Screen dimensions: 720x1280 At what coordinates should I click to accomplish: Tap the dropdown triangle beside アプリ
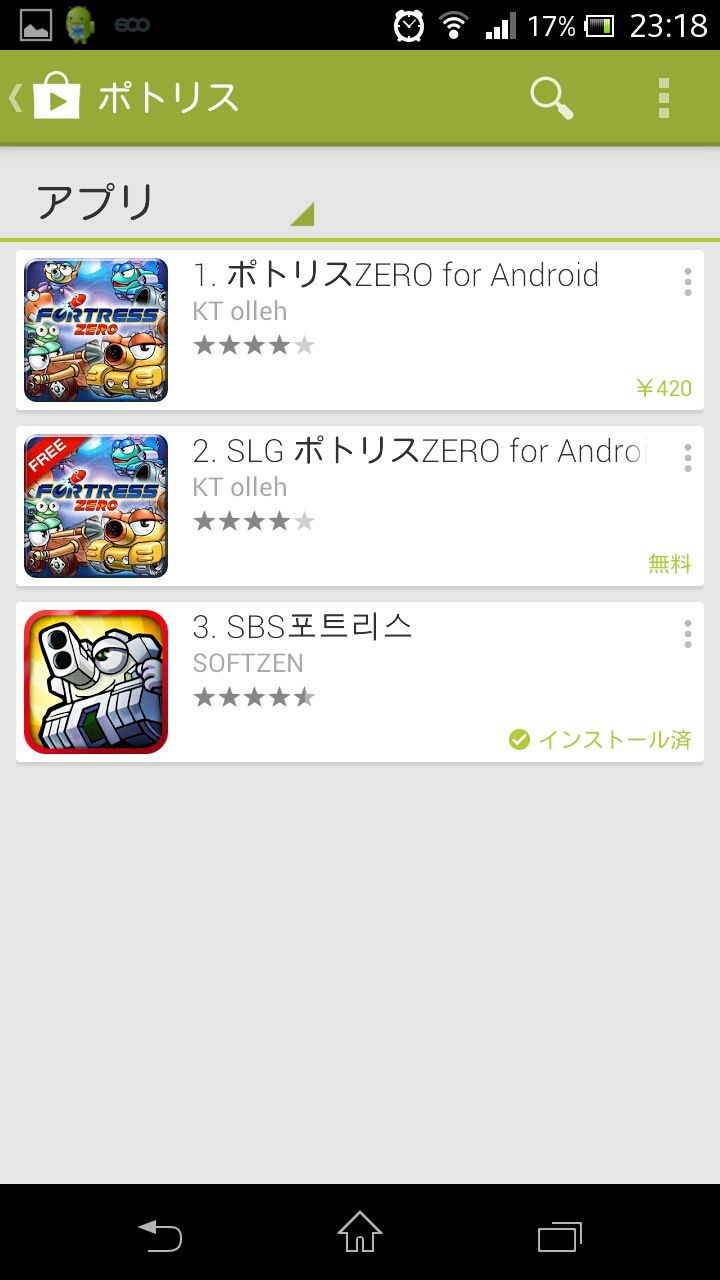coord(303,212)
